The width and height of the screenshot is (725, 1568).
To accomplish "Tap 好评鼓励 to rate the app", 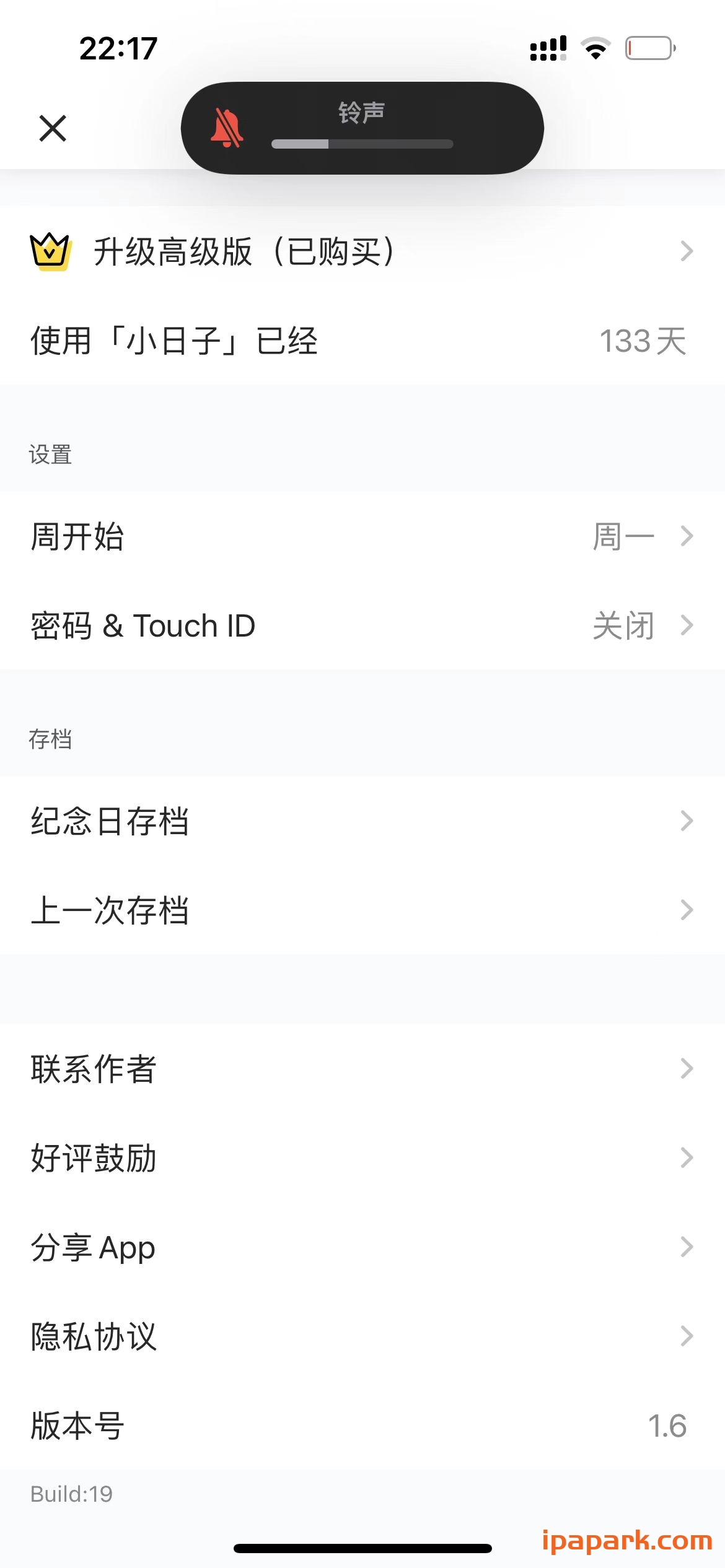I will click(x=94, y=1157).
